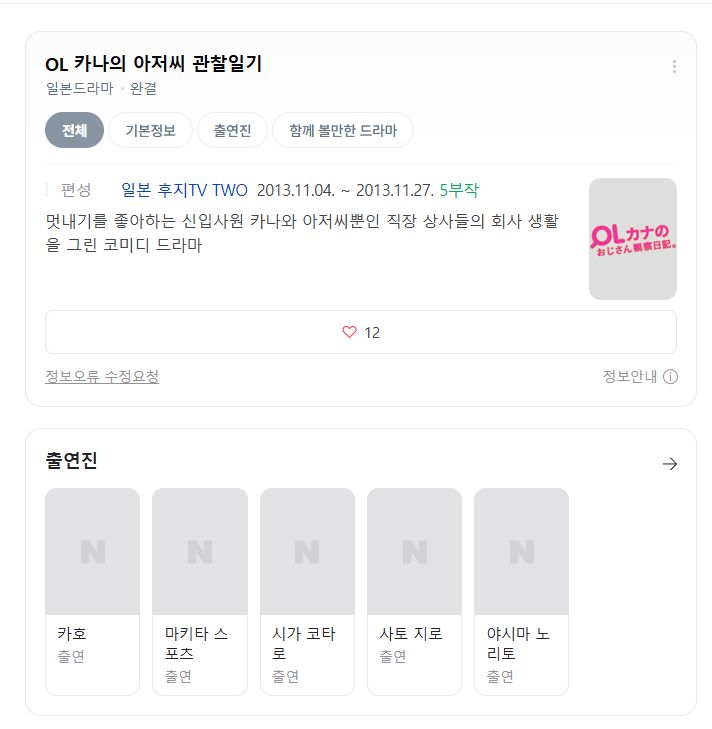This screenshot has width=712, height=729.
Task: Open 정보안내 info icon
Action: coord(670,377)
